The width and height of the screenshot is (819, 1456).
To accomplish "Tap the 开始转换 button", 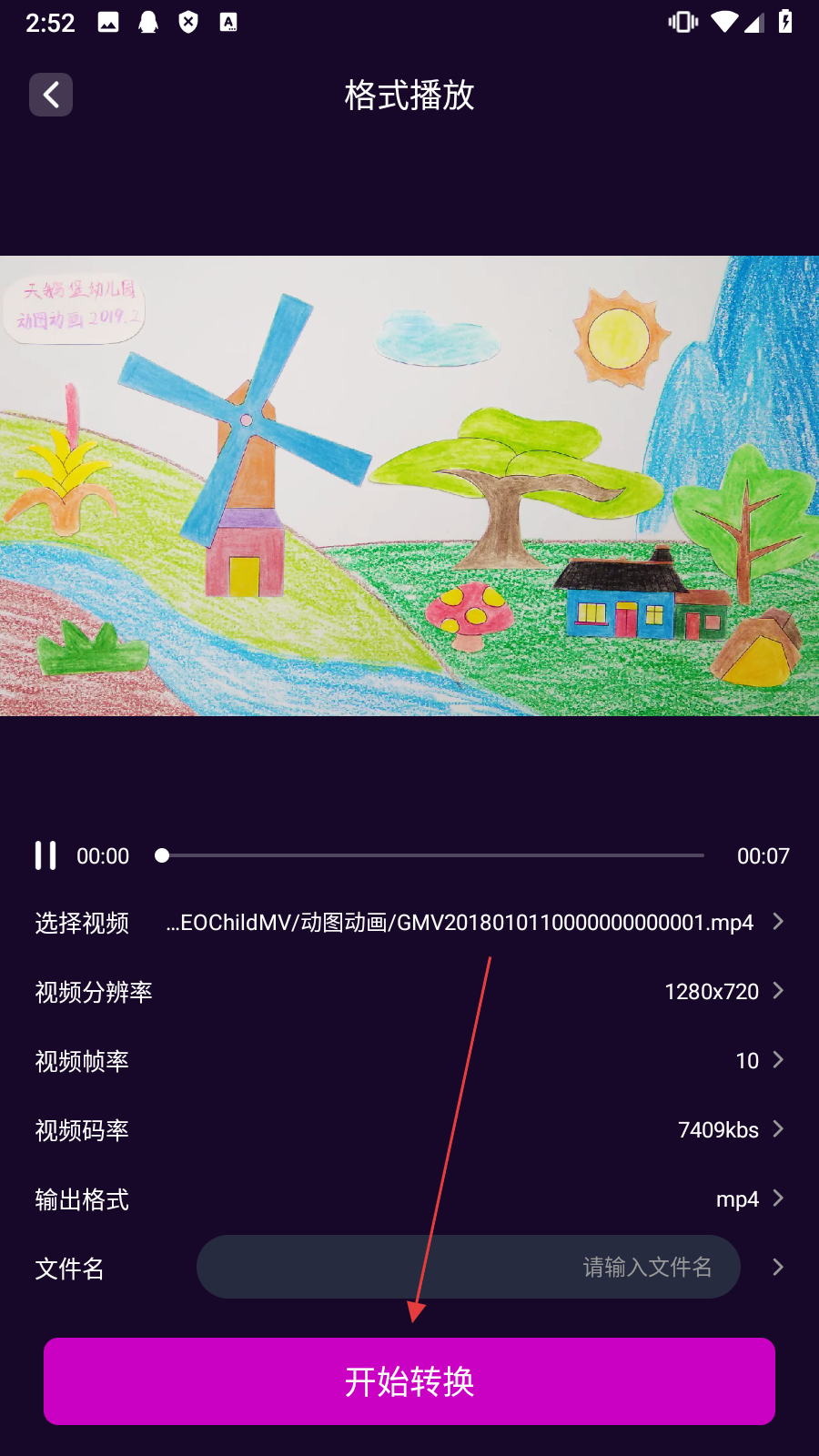I will point(409,1381).
